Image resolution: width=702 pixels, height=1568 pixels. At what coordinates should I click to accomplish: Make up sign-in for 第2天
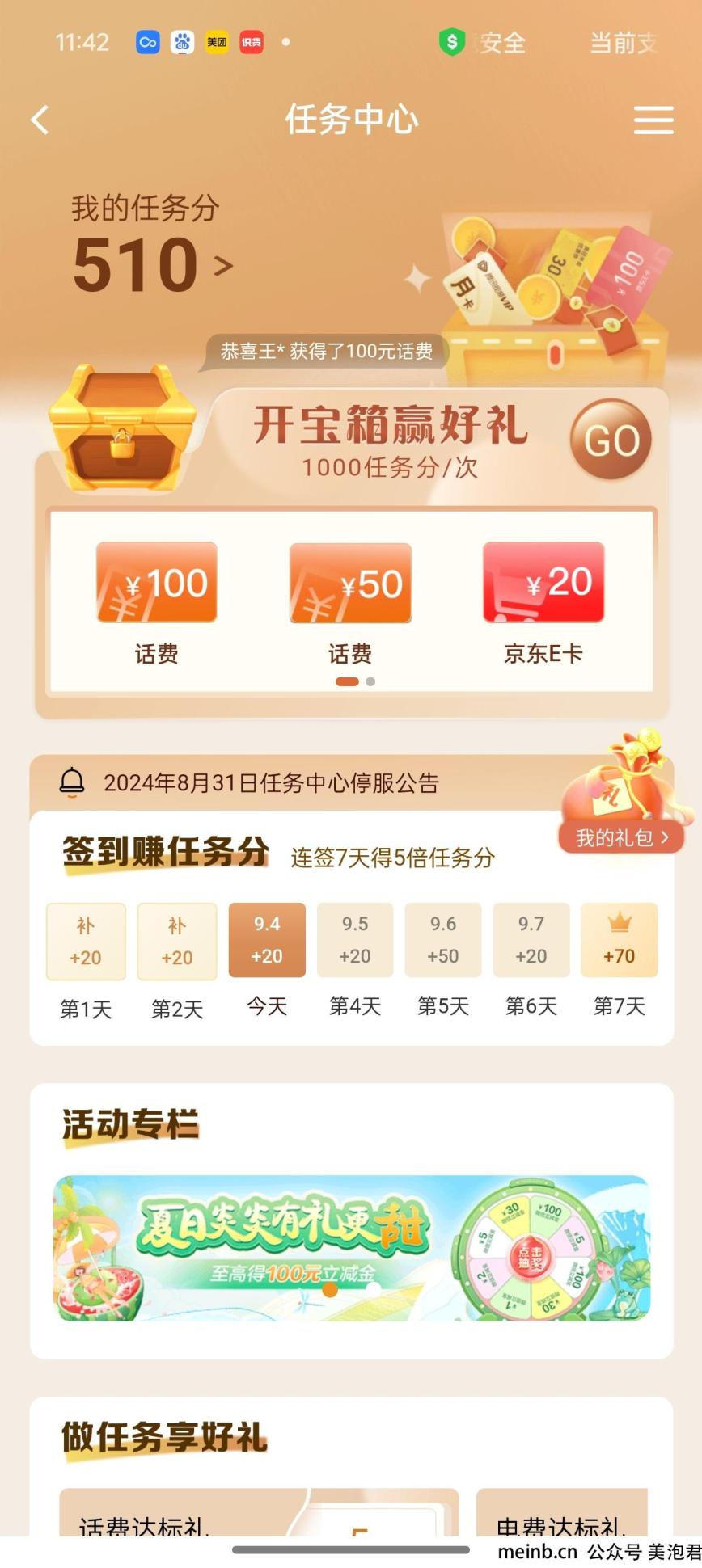click(177, 941)
